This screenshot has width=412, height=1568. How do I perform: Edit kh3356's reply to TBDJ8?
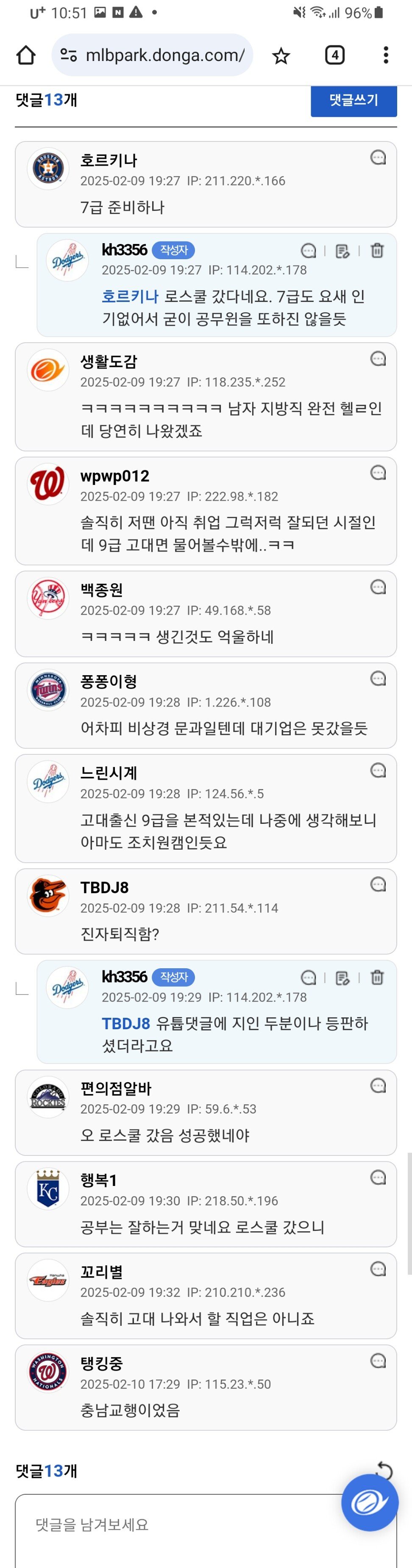[342, 978]
